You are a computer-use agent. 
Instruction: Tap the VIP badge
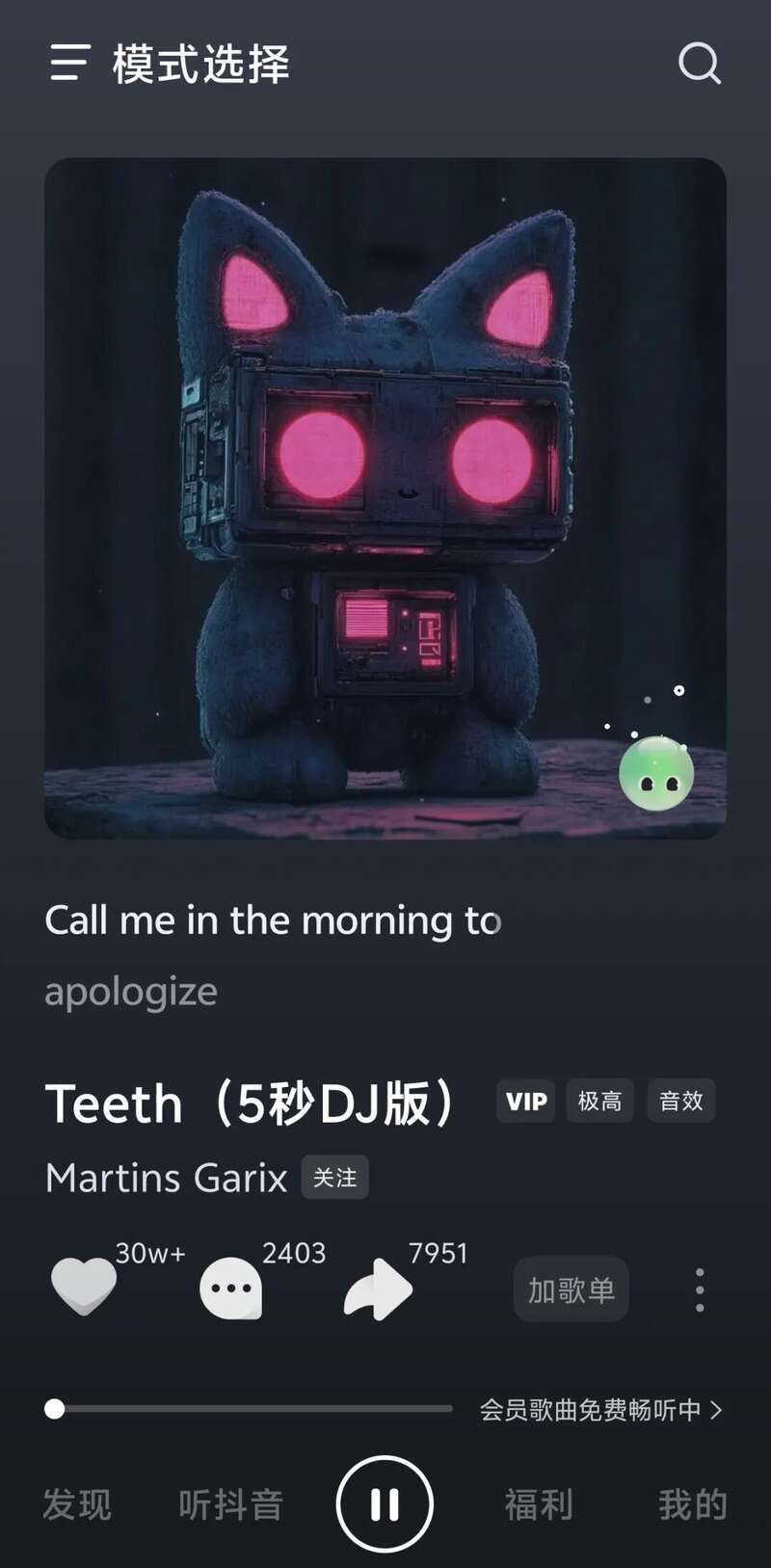pos(526,1101)
